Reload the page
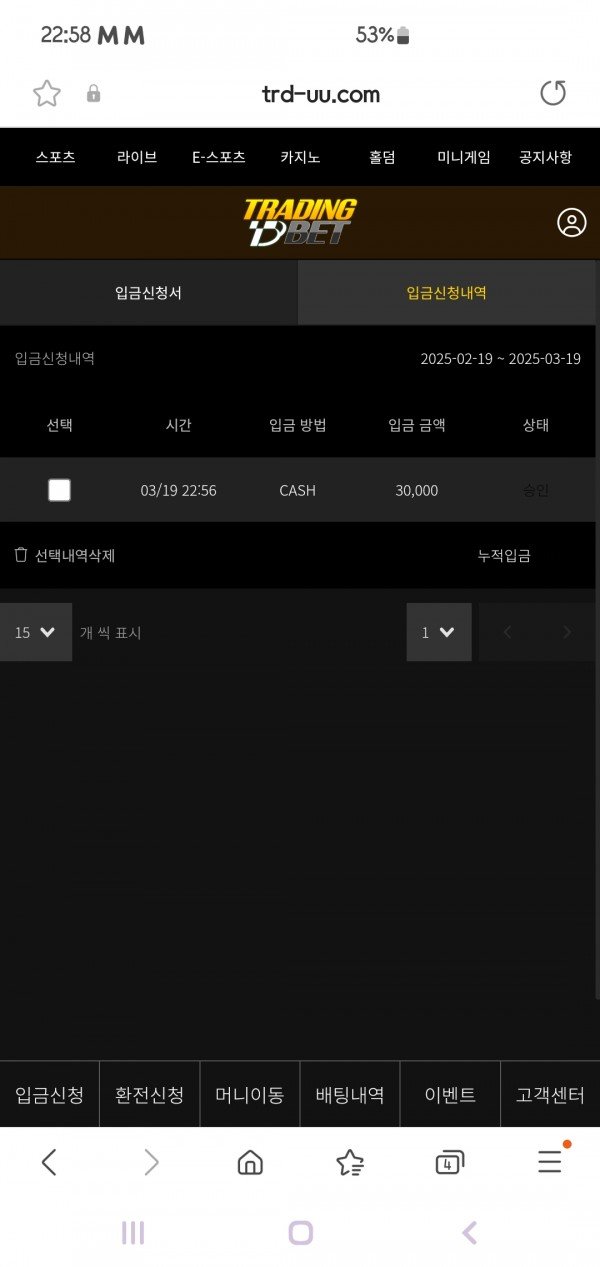 point(553,93)
